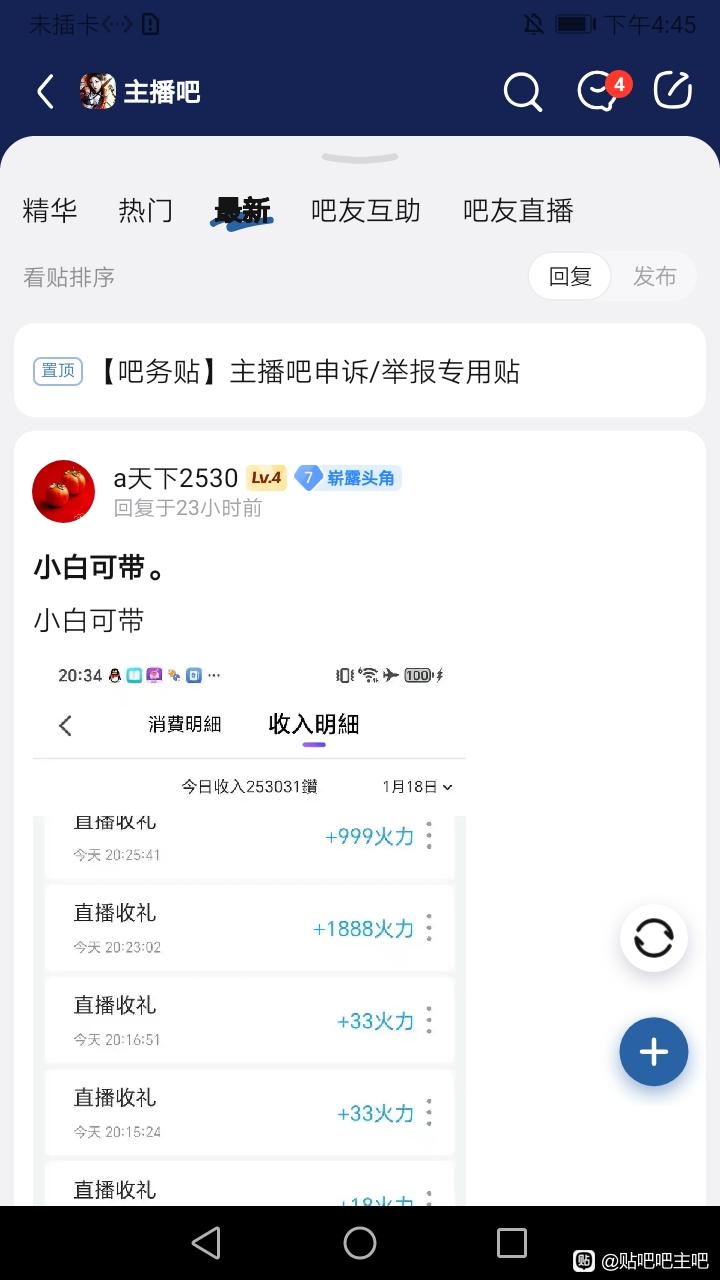The height and width of the screenshot is (1280, 720).
Task: Tap the 主播吧 forum title
Action: (x=162, y=92)
